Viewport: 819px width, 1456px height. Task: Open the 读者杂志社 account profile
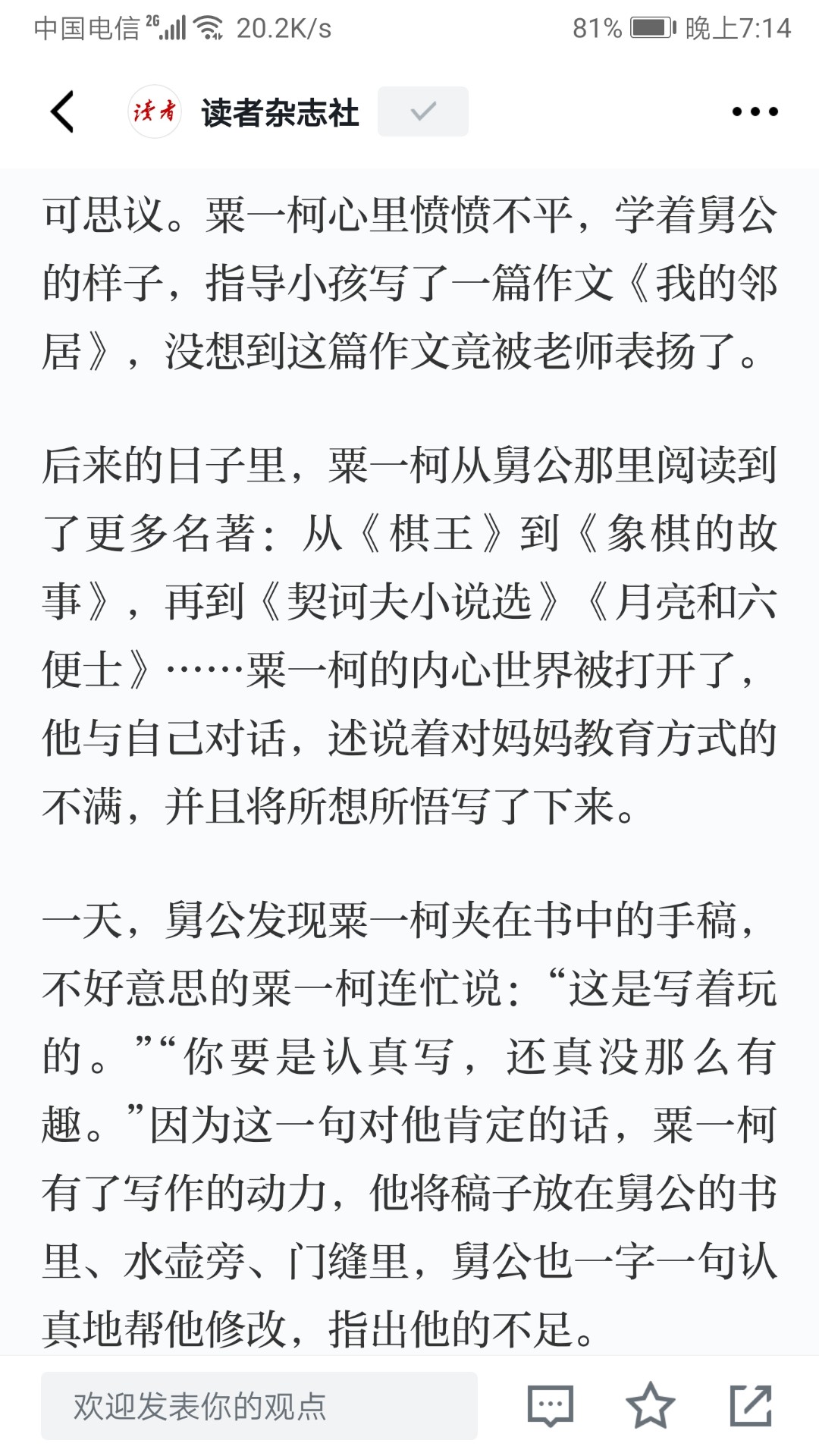click(280, 112)
